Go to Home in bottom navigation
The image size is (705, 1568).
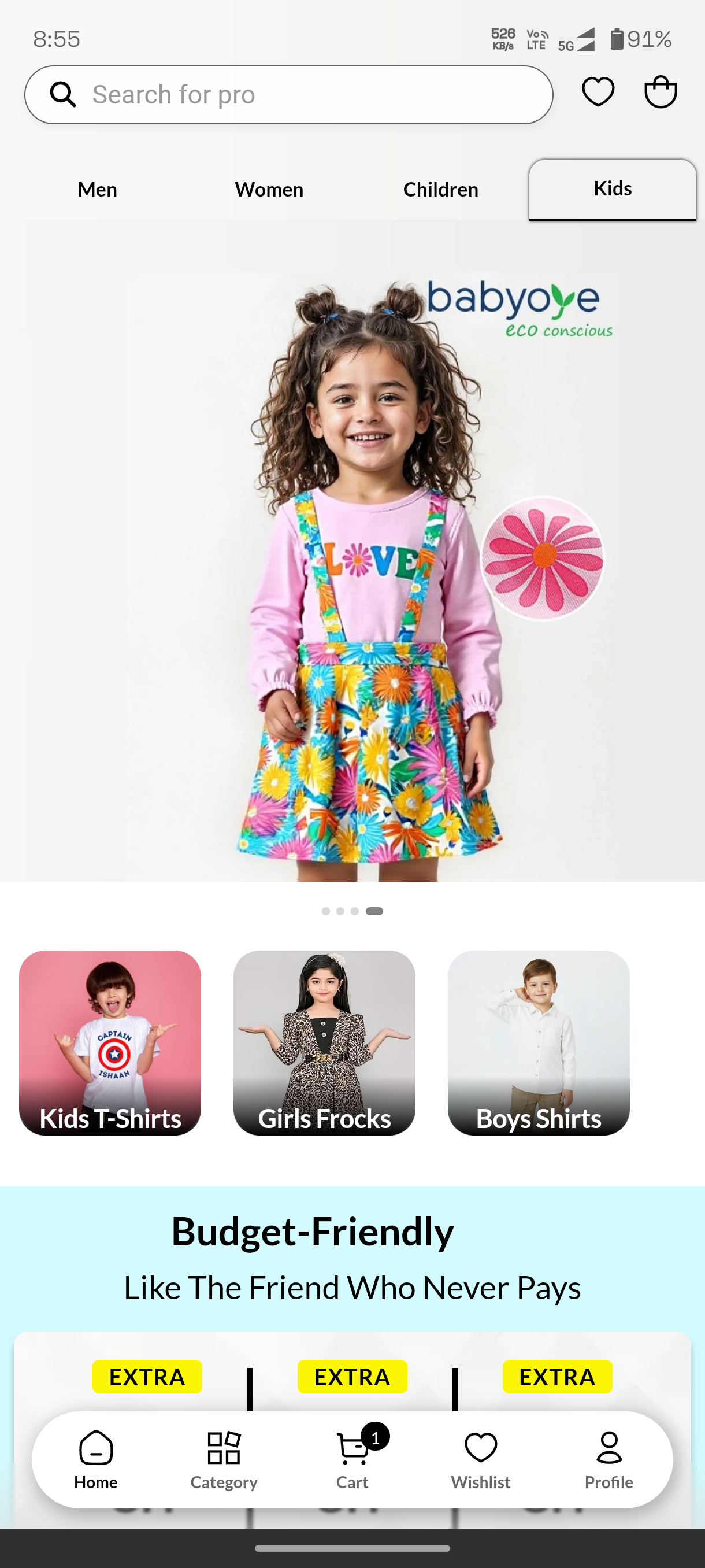[x=96, y=1459]
